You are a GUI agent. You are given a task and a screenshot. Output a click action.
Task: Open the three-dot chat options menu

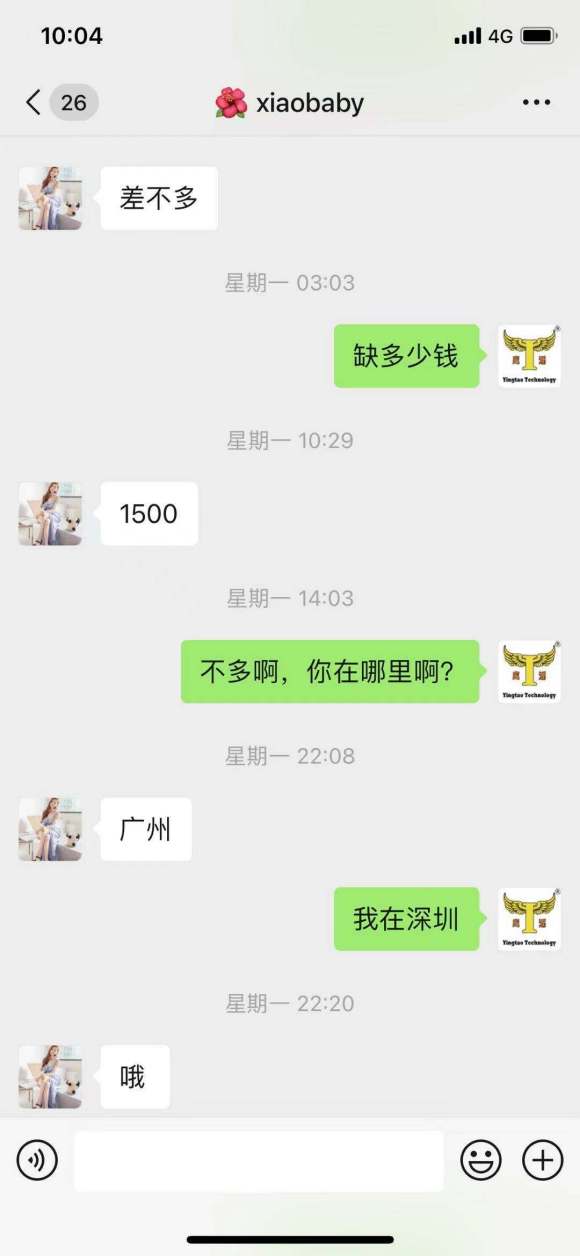click(x=536, y=102)
